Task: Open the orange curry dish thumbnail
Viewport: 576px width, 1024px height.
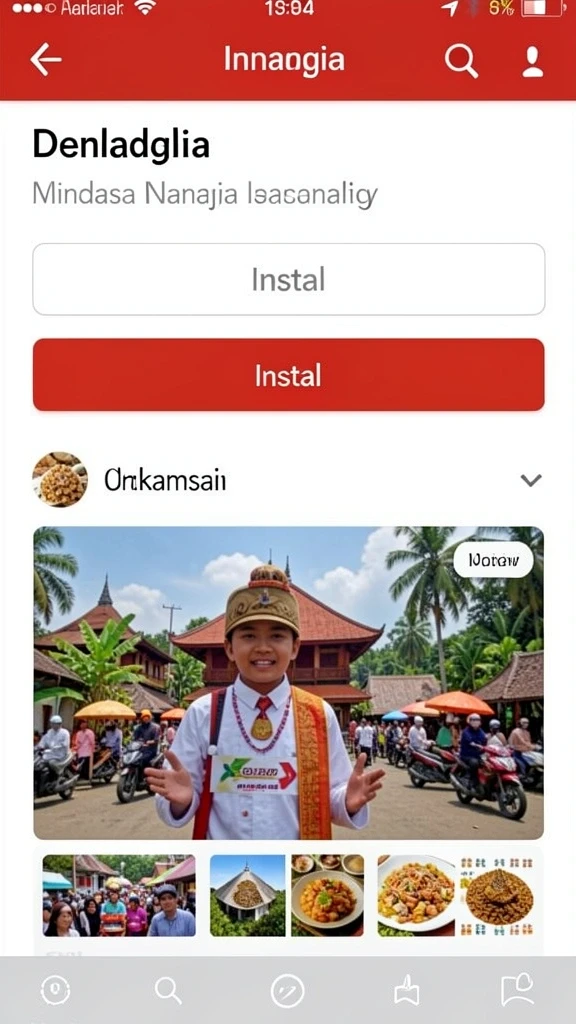Action: click(x=328, y=895)
